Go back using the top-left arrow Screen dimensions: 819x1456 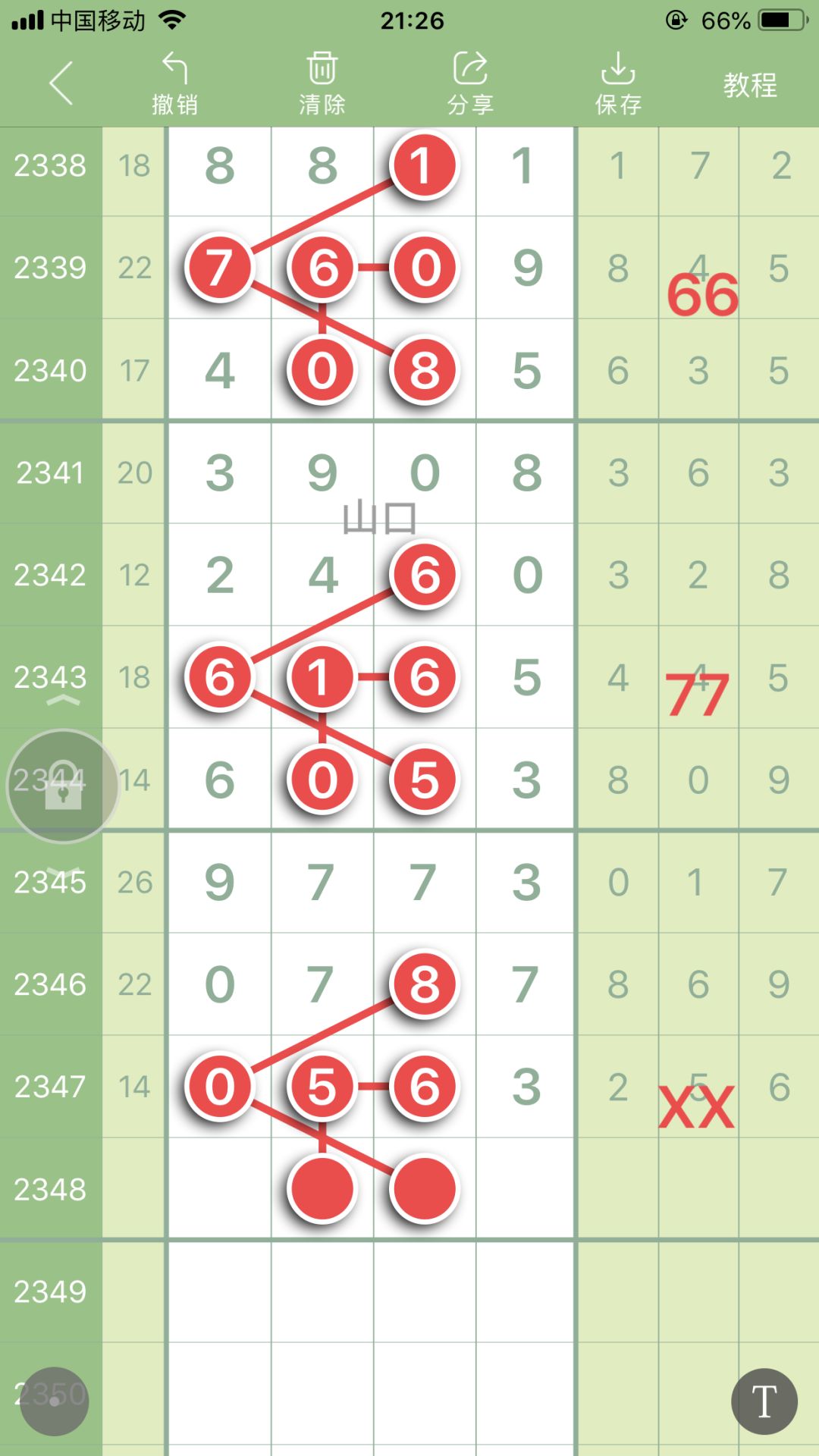[x=61, y=83]
